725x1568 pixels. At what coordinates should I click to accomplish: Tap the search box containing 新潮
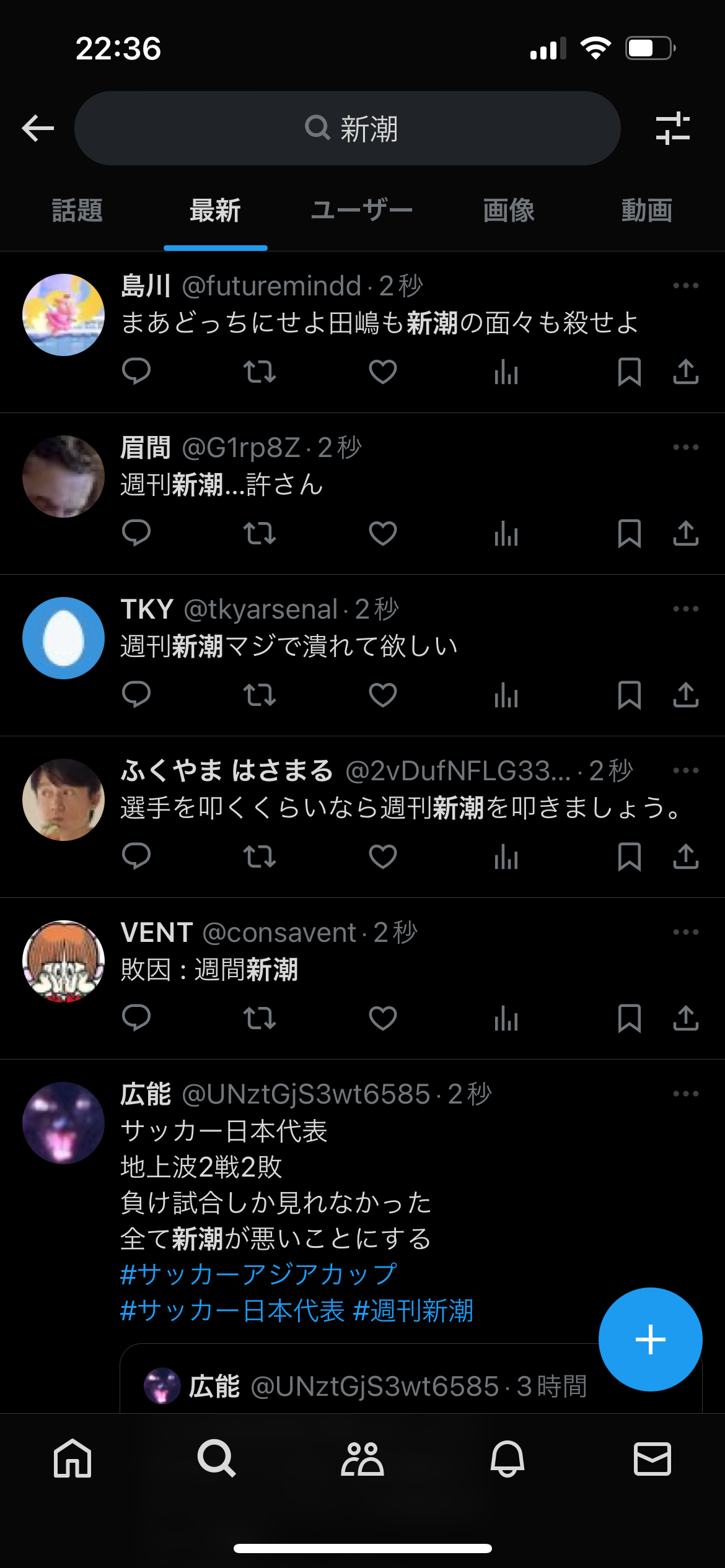[x=348, y=128]
